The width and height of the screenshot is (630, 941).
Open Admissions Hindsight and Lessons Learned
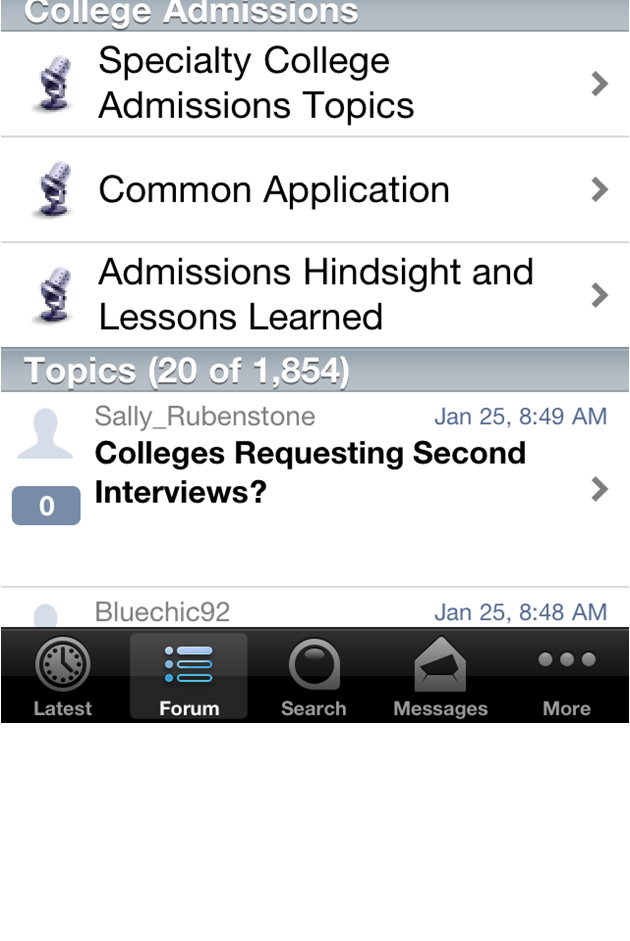315,295
